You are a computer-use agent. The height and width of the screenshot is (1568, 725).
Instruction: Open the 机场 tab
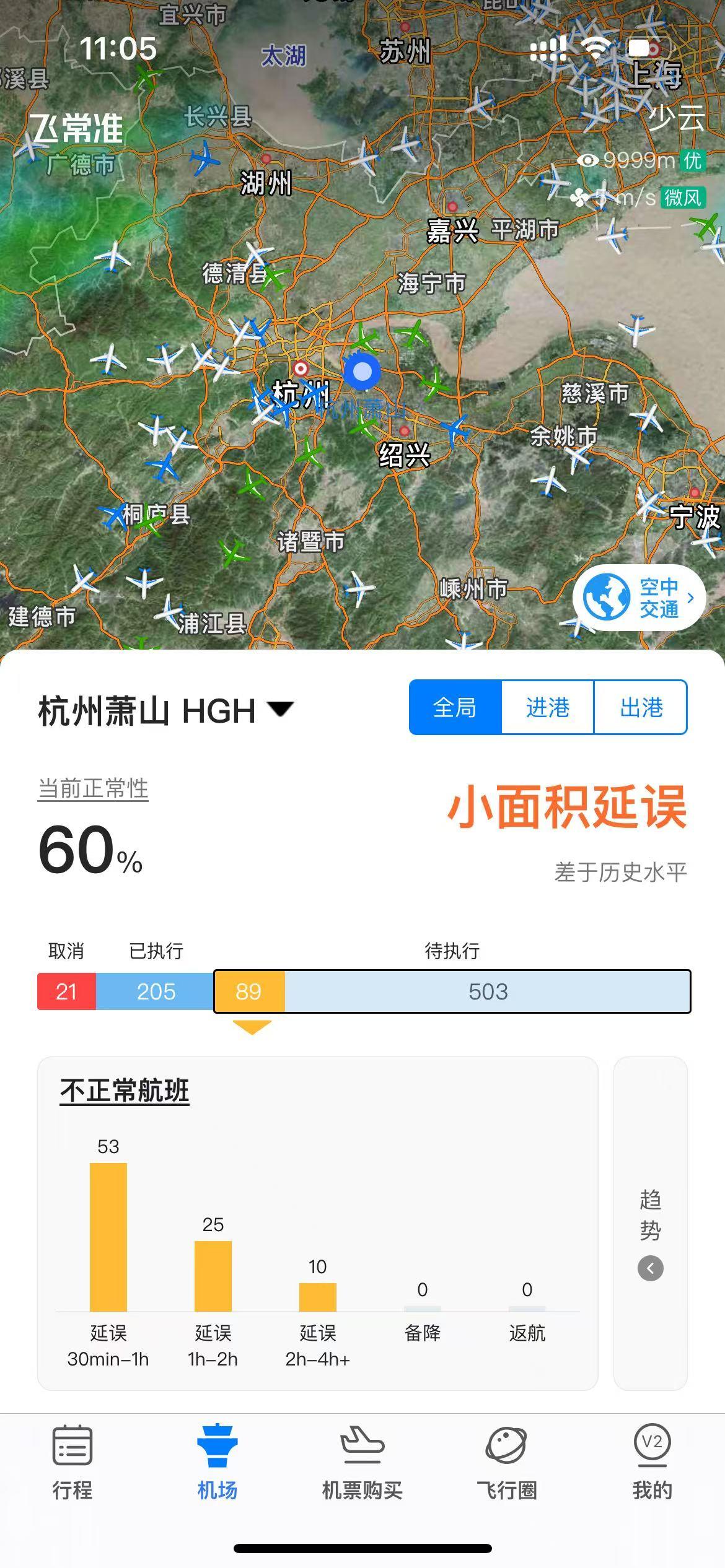click(217, 1464)
